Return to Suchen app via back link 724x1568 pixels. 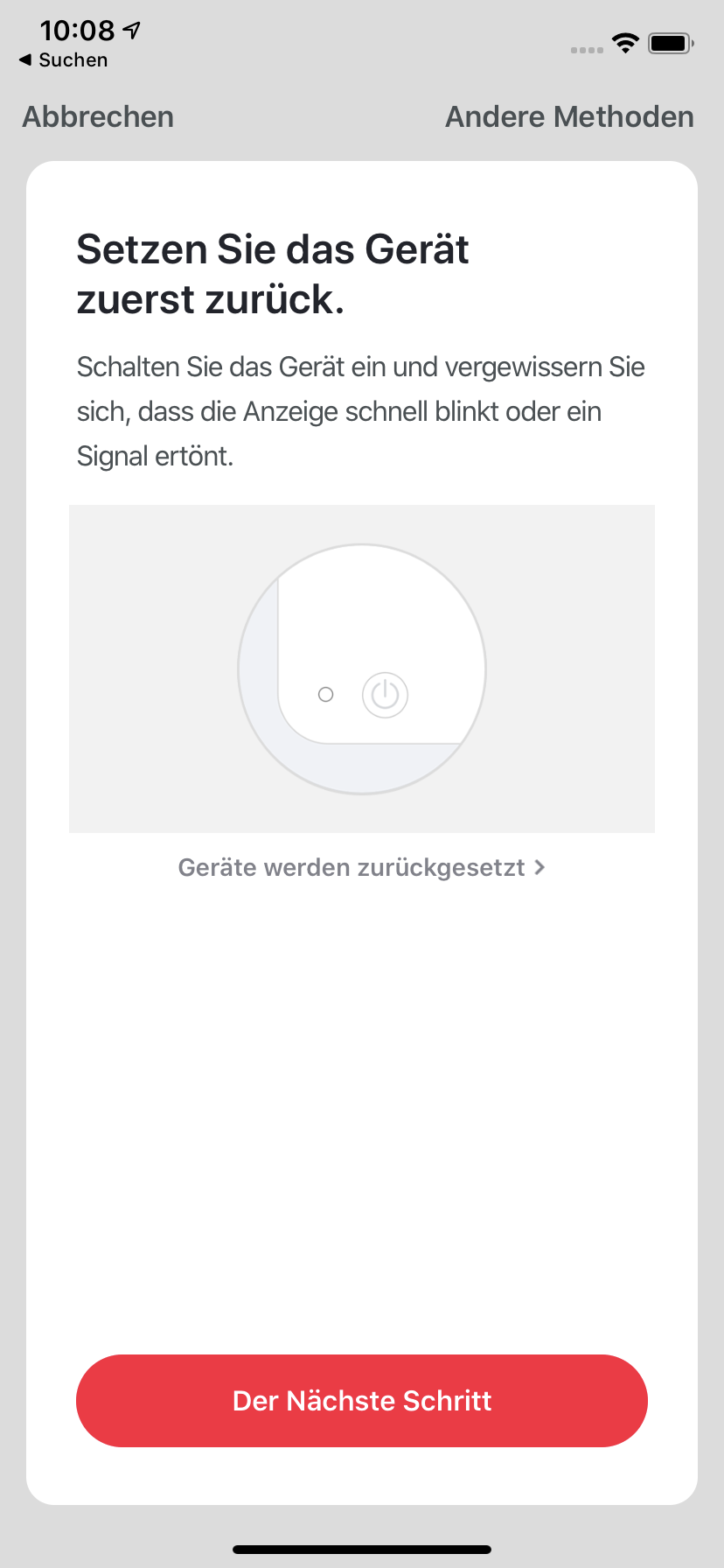point(64,60)
